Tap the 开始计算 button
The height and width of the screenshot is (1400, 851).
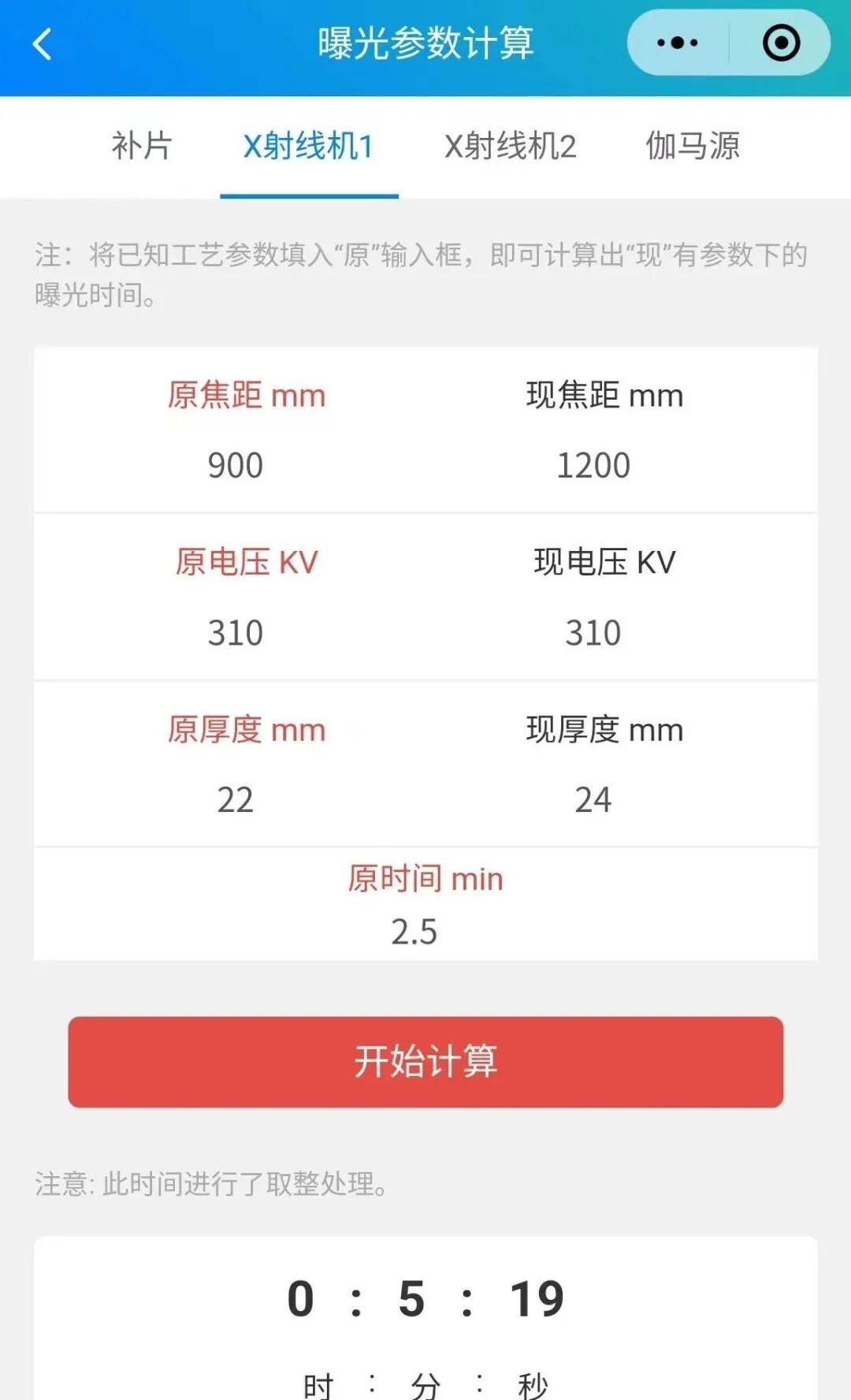[x=425, y=1062]
